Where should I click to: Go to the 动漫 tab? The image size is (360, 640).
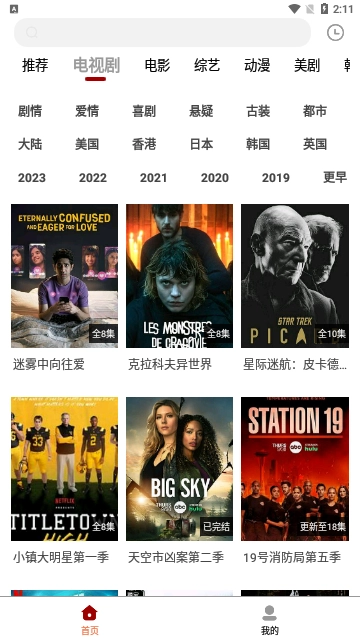[x=257, y=65]
